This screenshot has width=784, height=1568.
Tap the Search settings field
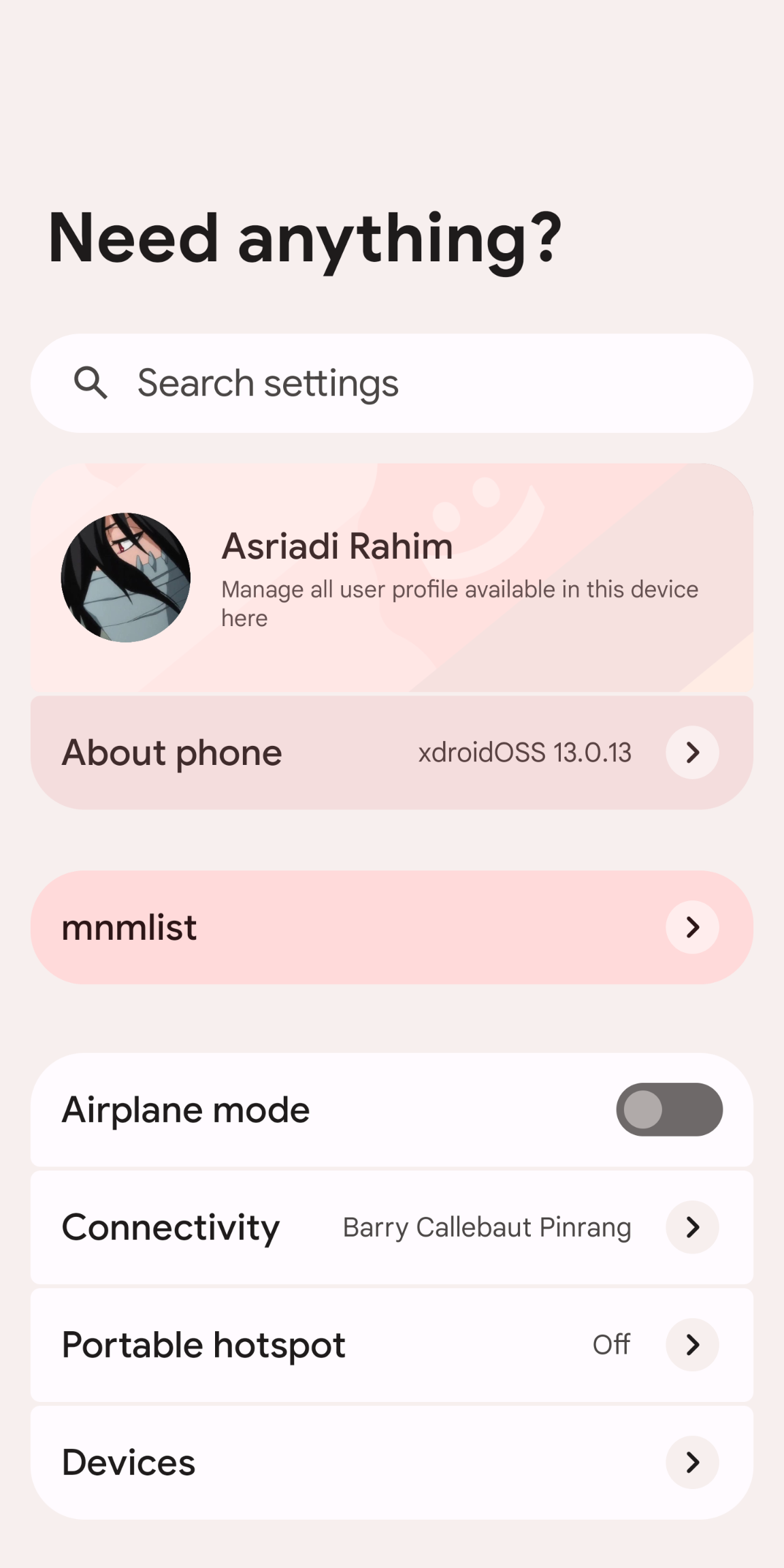point(392,383)
